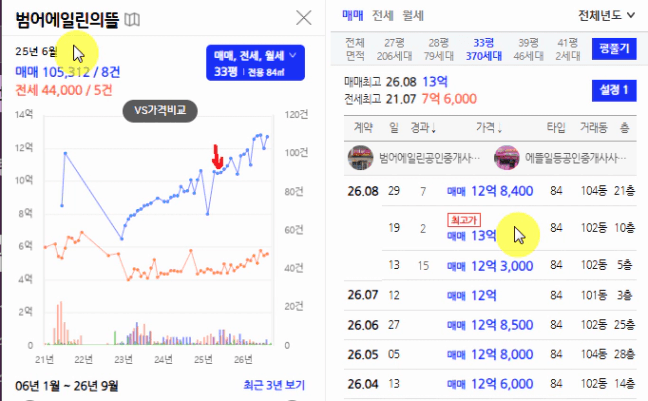
Task: Select the 매매 tab
Action: [x=353, y=16]
